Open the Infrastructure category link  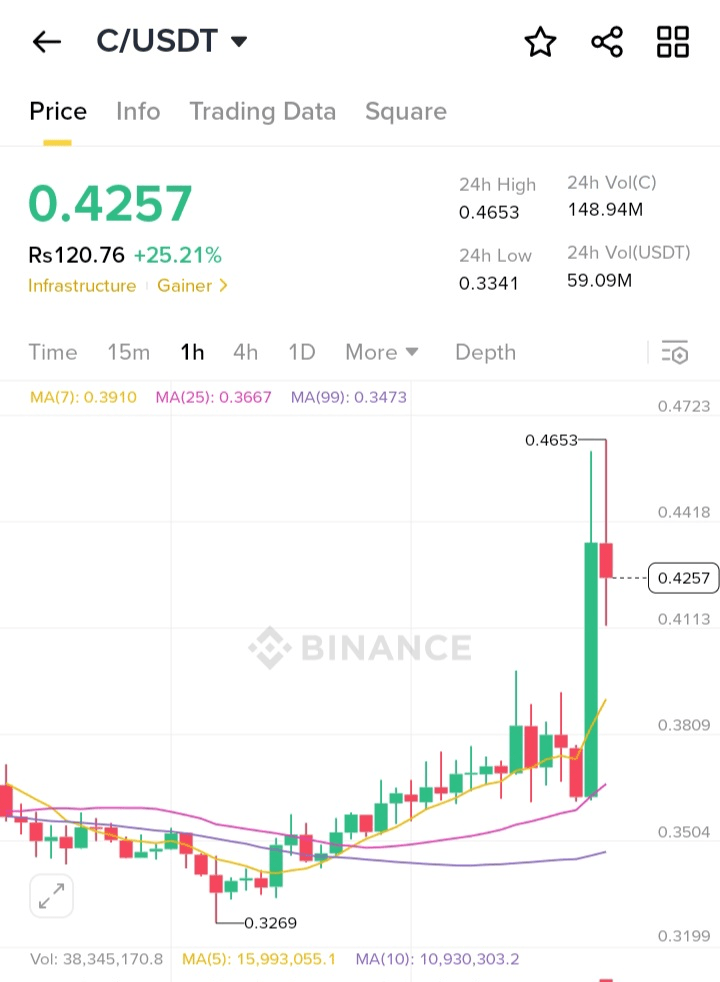[82, 286]
